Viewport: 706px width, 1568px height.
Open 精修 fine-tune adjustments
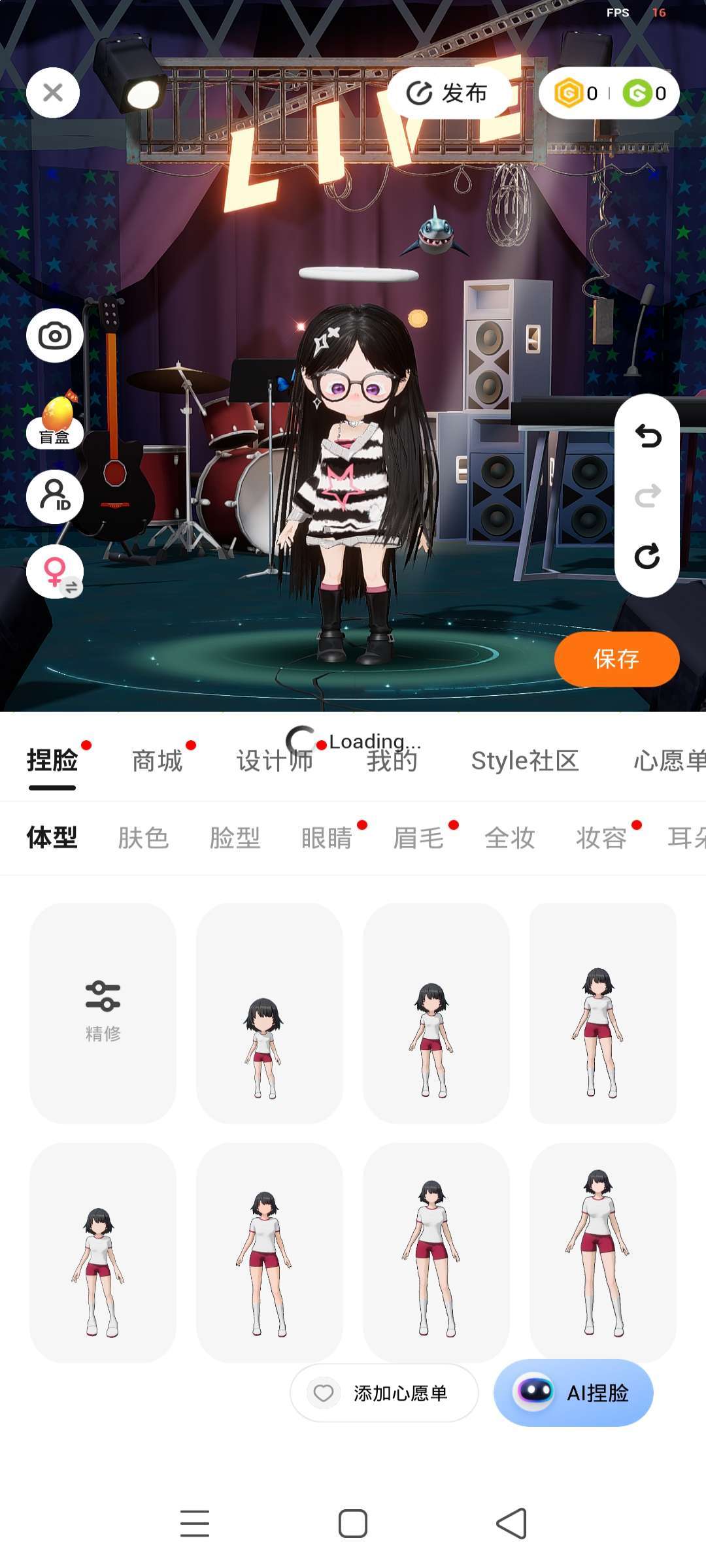tap(103, 1013)
